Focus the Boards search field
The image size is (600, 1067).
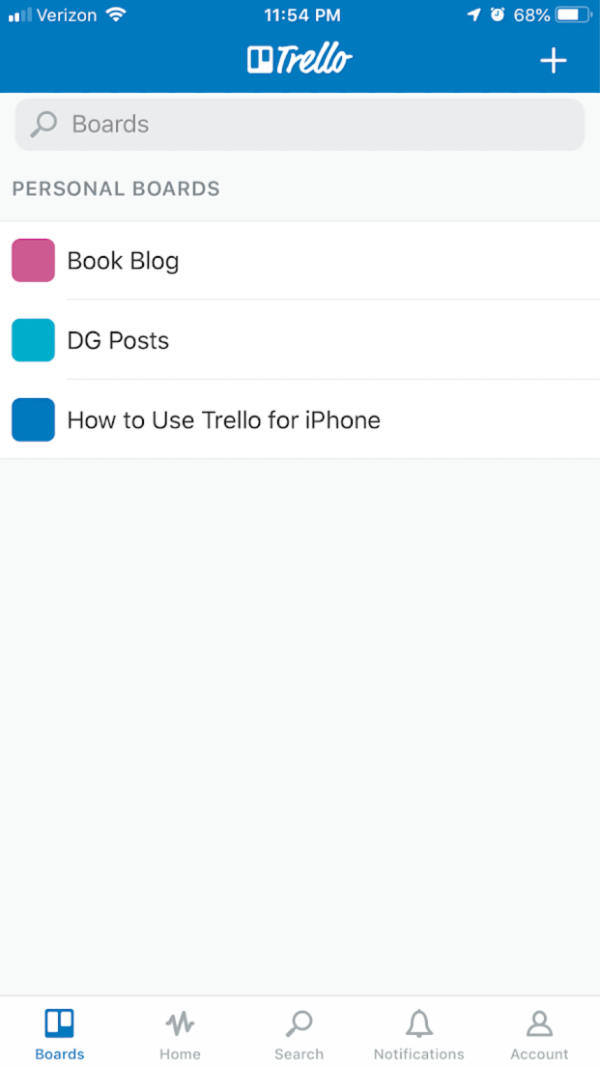click(300, 125)
